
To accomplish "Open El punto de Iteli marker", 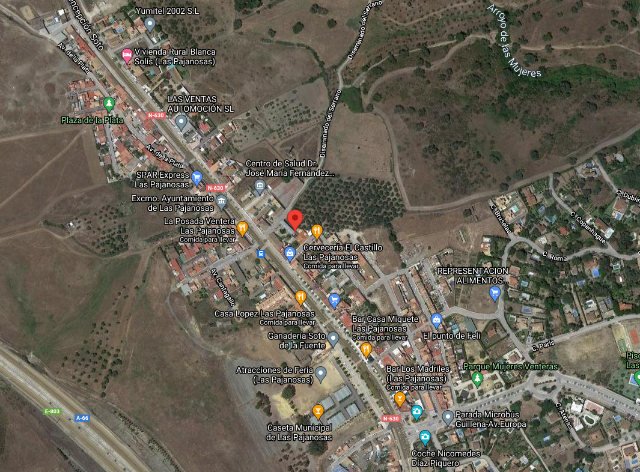I will click(x=435, y=321).
